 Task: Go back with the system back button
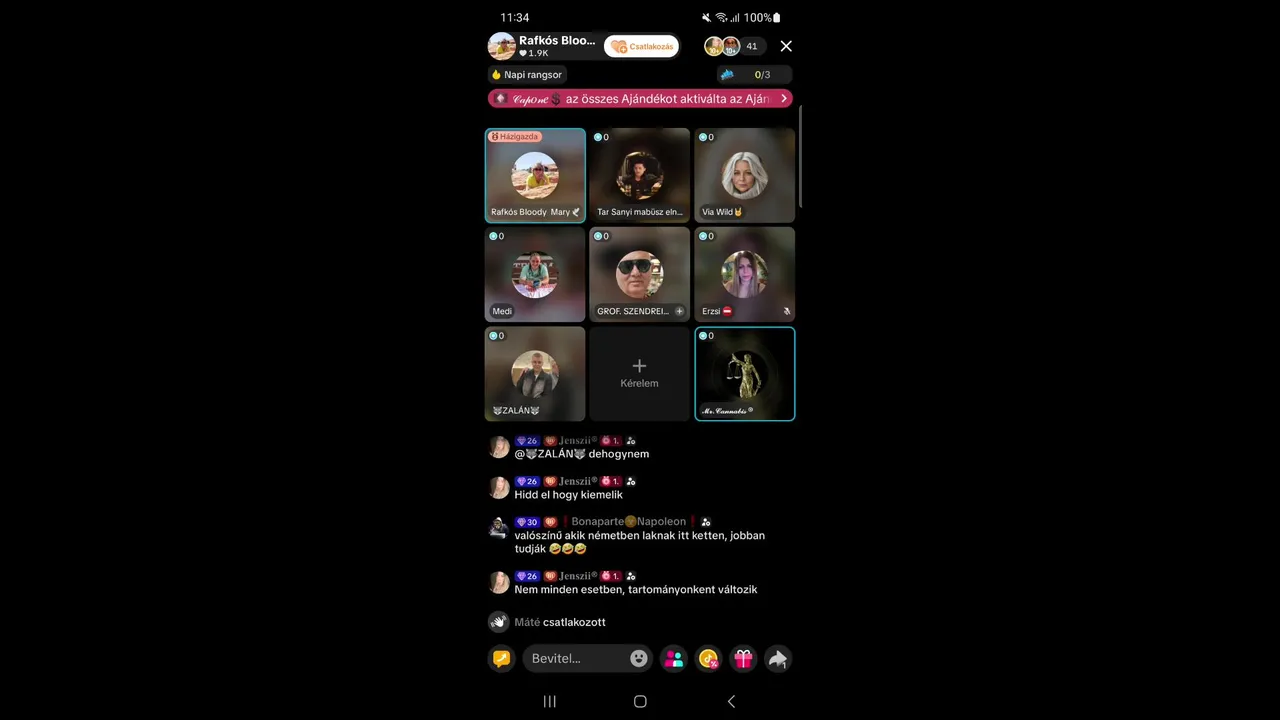coord(731,701)
